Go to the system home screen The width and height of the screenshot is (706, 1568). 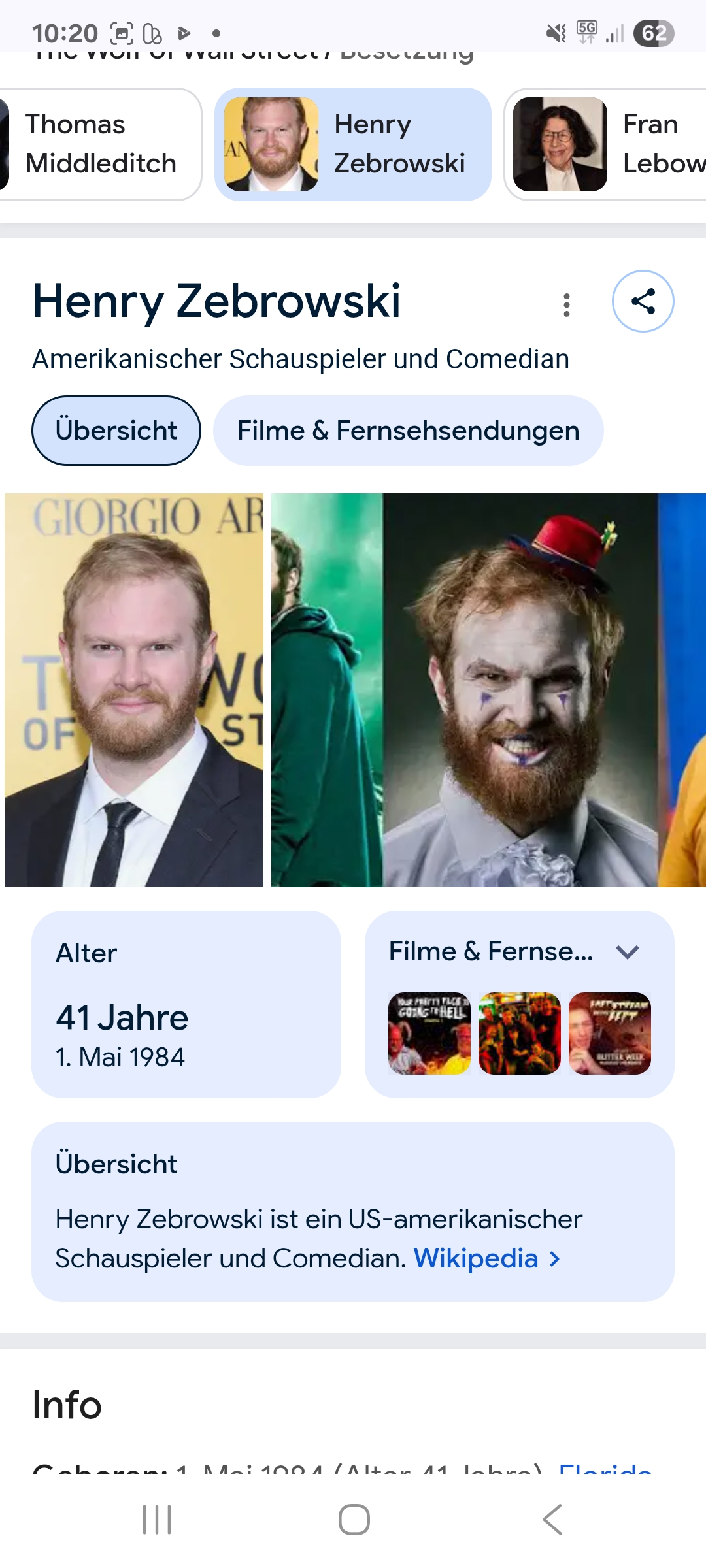click(x=354, y=1519)
